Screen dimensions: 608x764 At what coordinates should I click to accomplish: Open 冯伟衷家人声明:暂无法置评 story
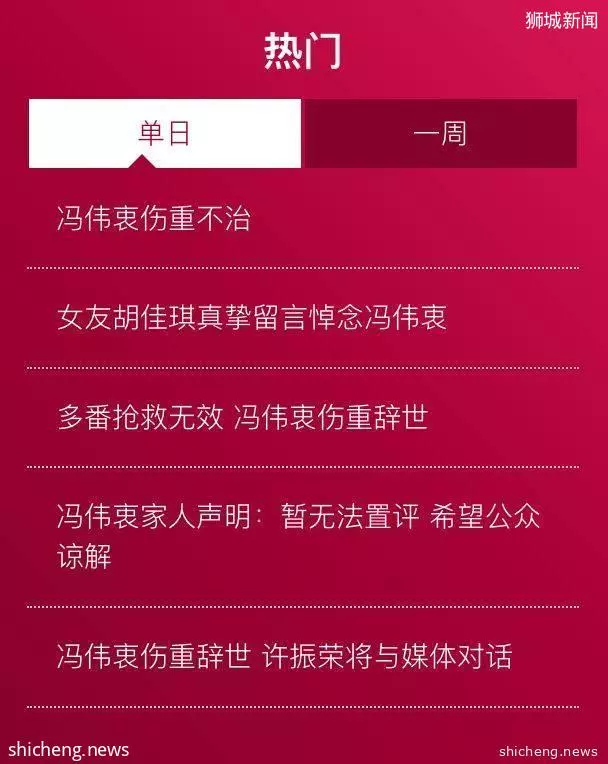click(x=298, y=536)
